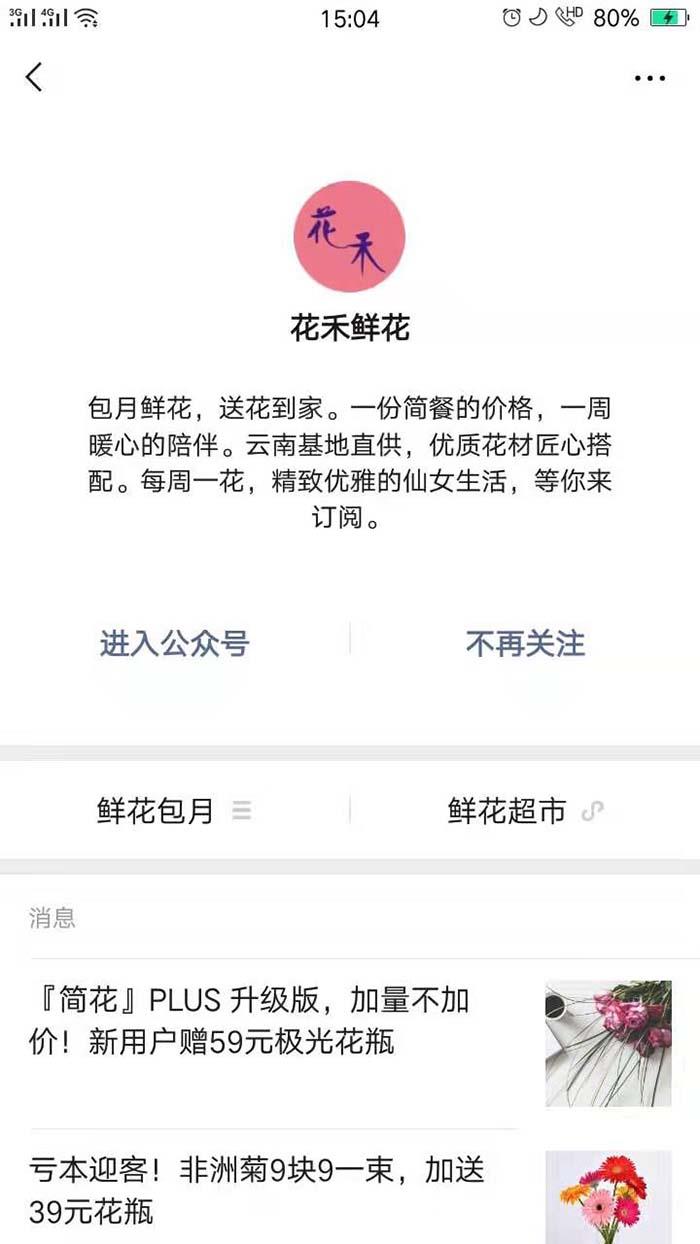Open the 鲜花超市 link
The height and width of the screenshot is (1244, 700).
point(525,810)
